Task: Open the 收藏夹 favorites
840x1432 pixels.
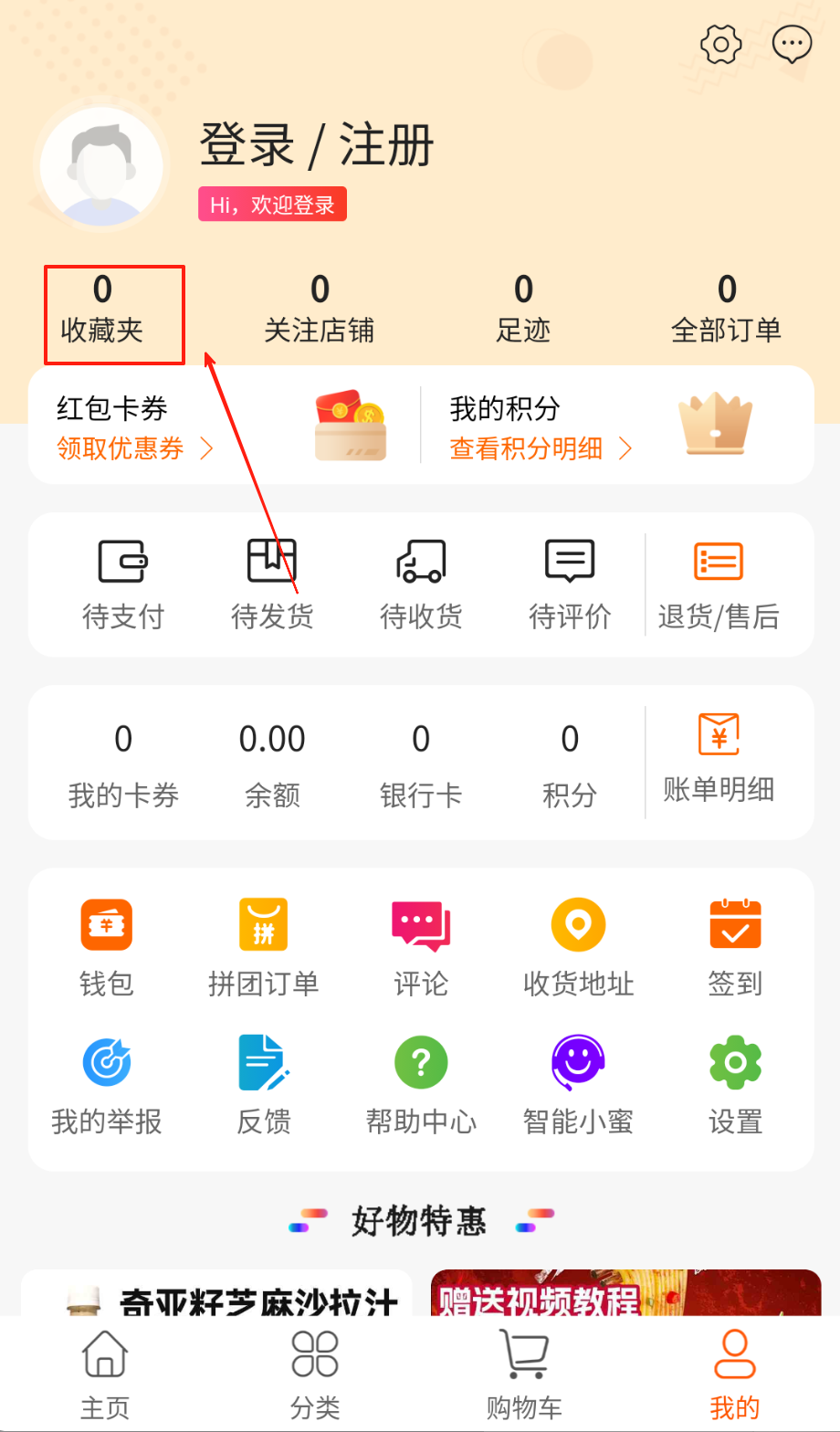Action: [102, 311]
